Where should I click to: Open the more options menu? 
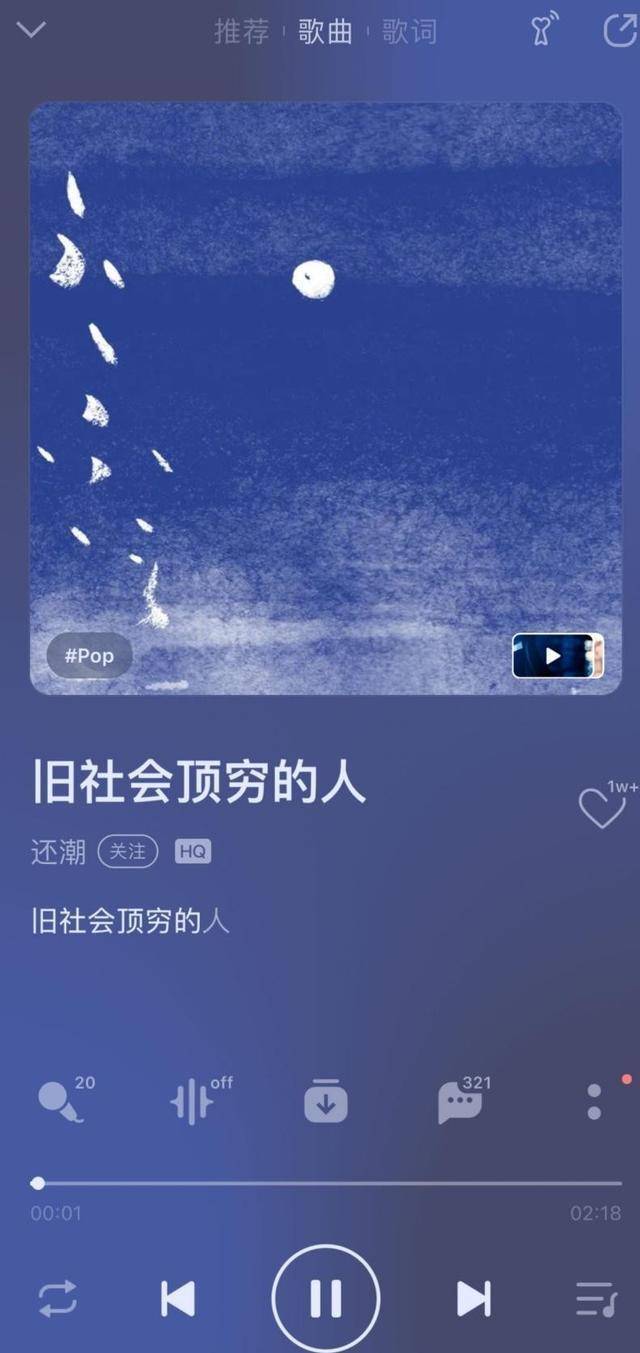pyautogui.click(x=595, y=1101)
